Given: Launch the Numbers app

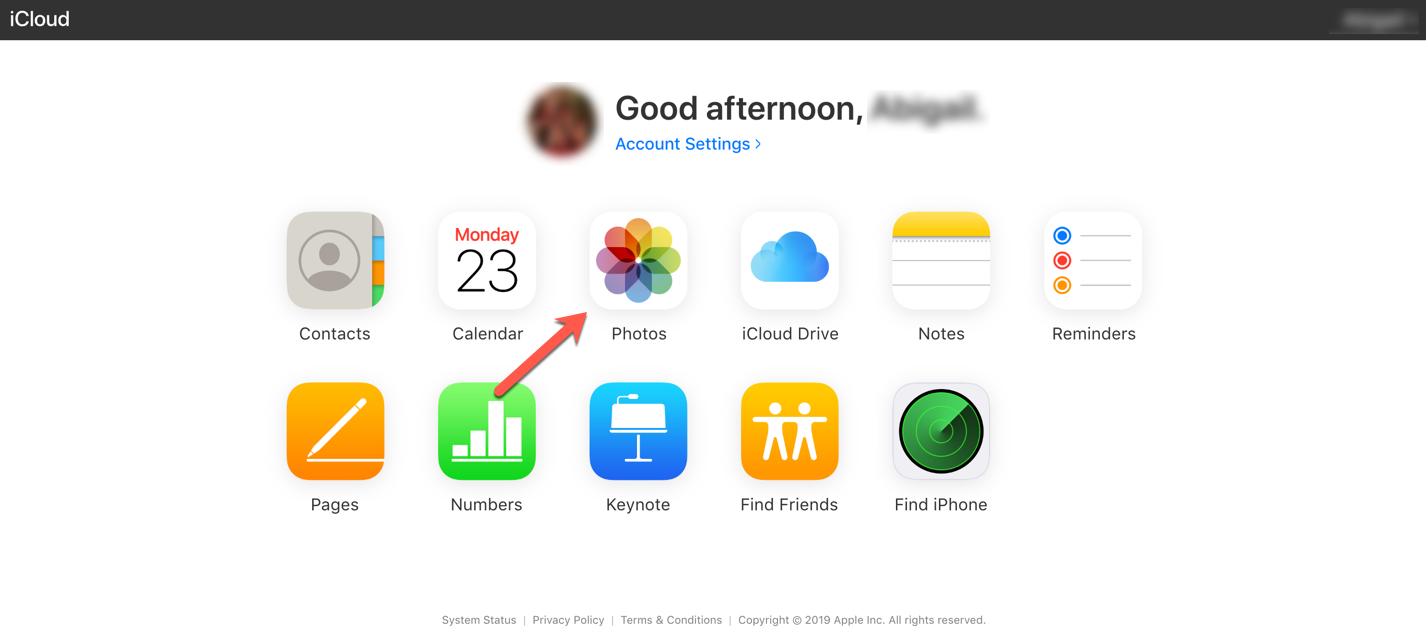Looking at the screenshot, I should (487, 432).
